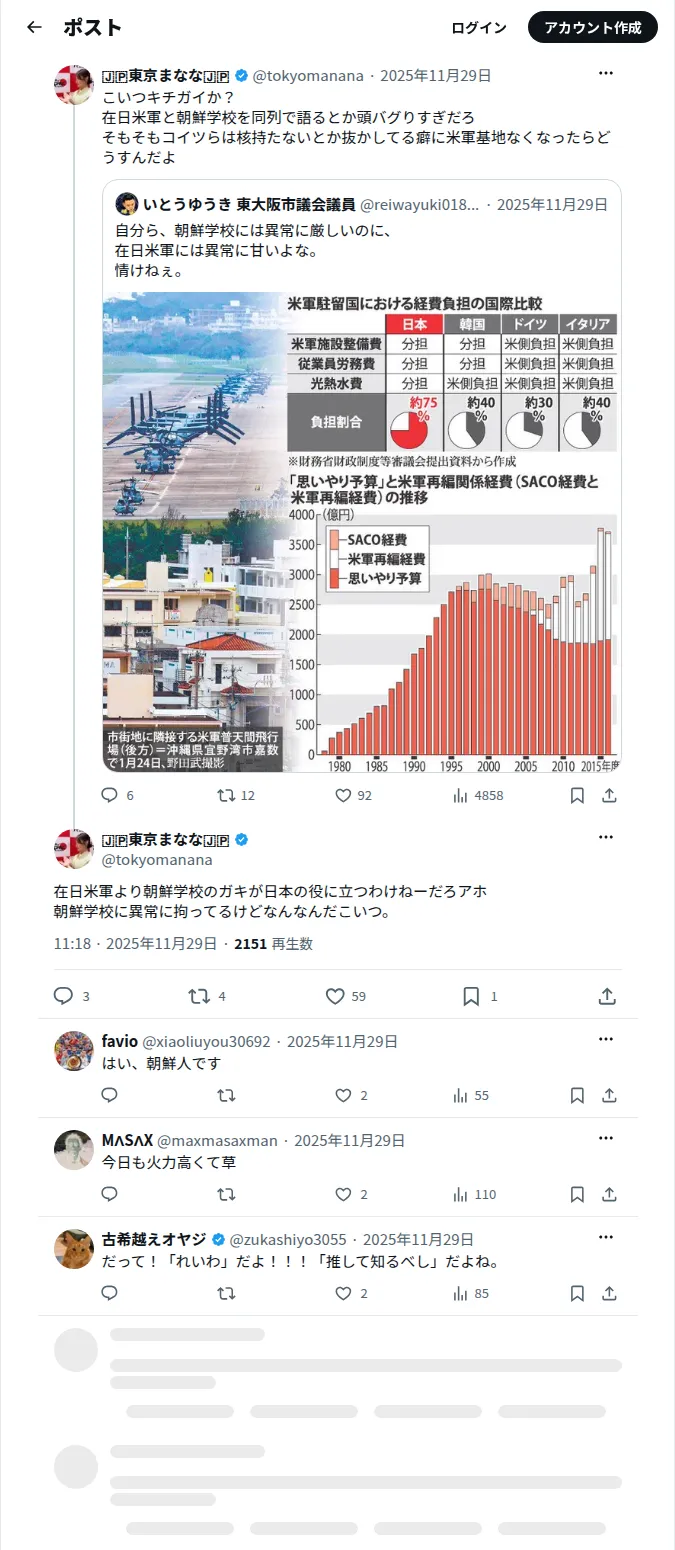
Task: Go back using the arrow icon
Action: [34, 27]
